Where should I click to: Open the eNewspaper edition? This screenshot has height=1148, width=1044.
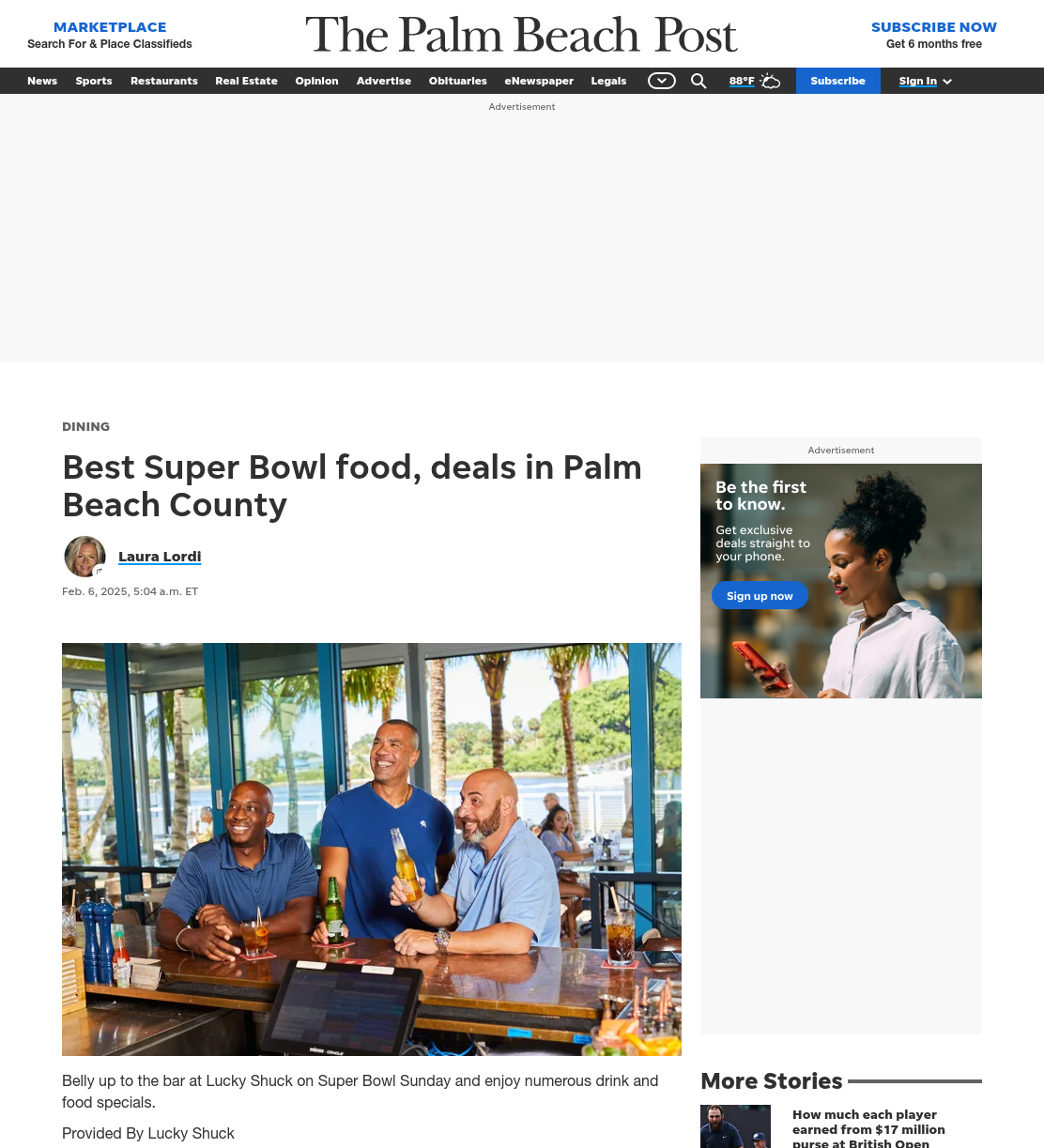(539, 81)
